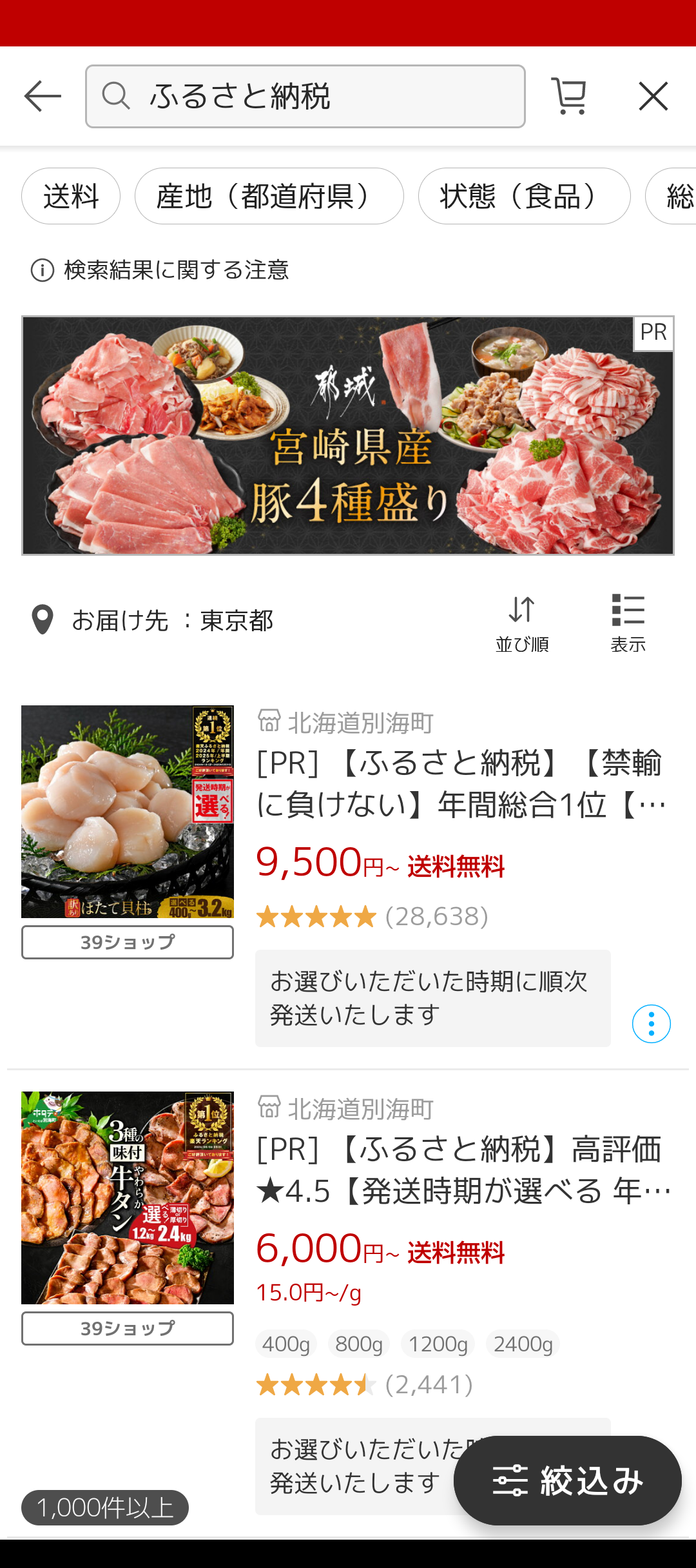Image resolution: width=696 pixels, height=1568 pixels.
Task: Select the 2400g size chip
Action: 523,1344
